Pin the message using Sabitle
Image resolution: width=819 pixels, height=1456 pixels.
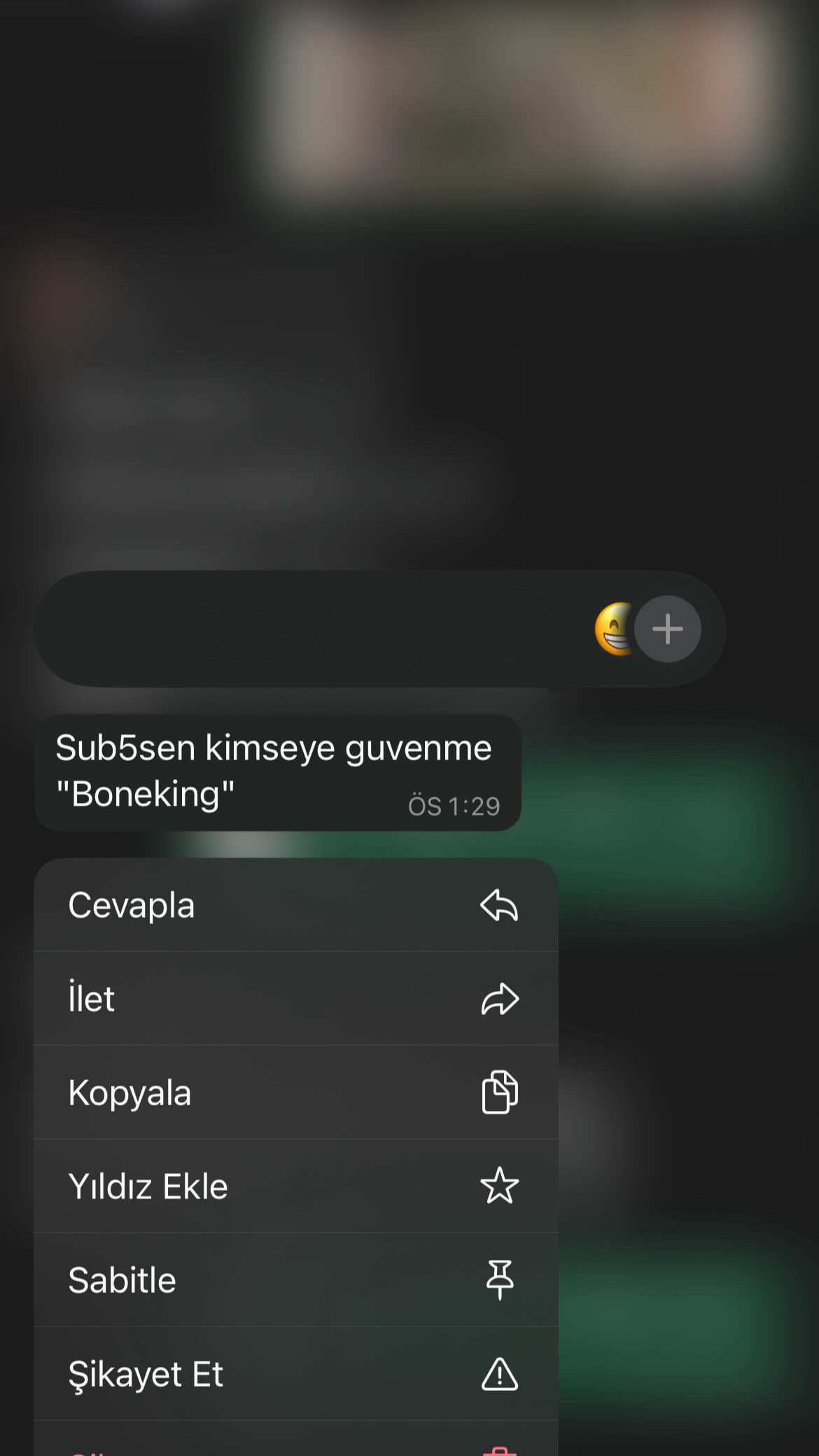point(295,1280)
